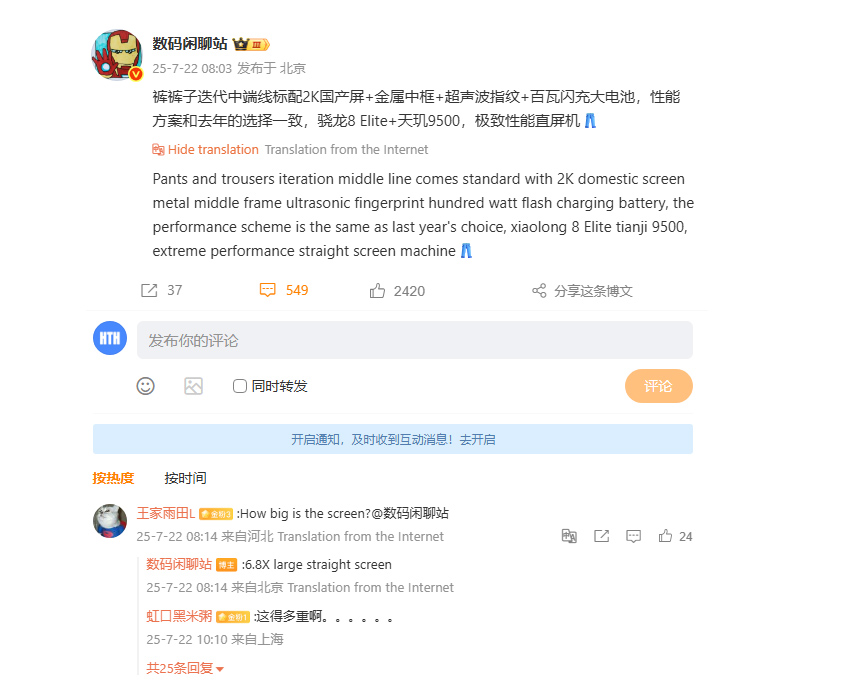Image resolution: width=850 pixels, height=690 pixels.
Task: Open the emoji picker for comment
Action: coord(146,386)
